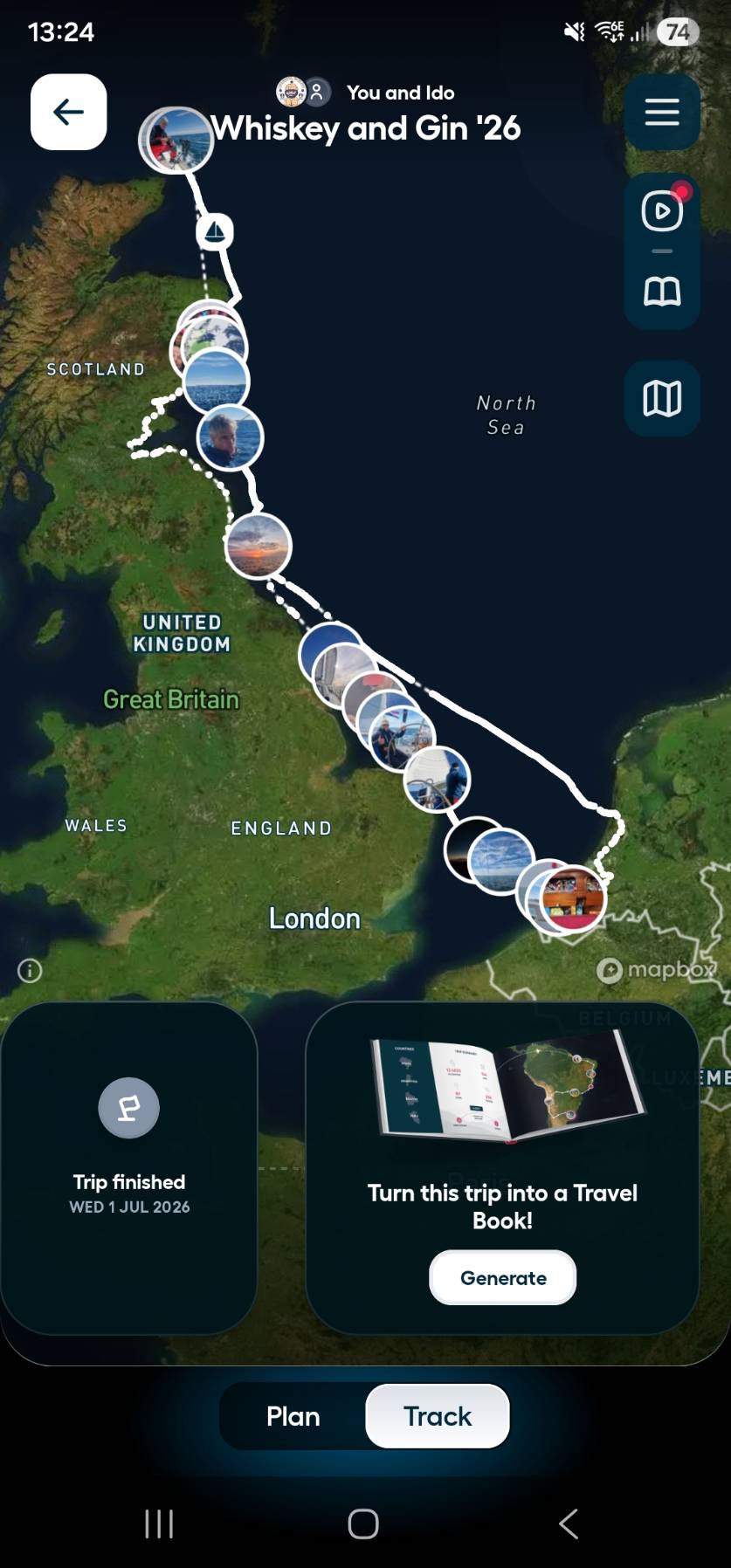Tap the sailboat marker on the route
Screen dimensions: 731x1568
[x=215, y=232]
